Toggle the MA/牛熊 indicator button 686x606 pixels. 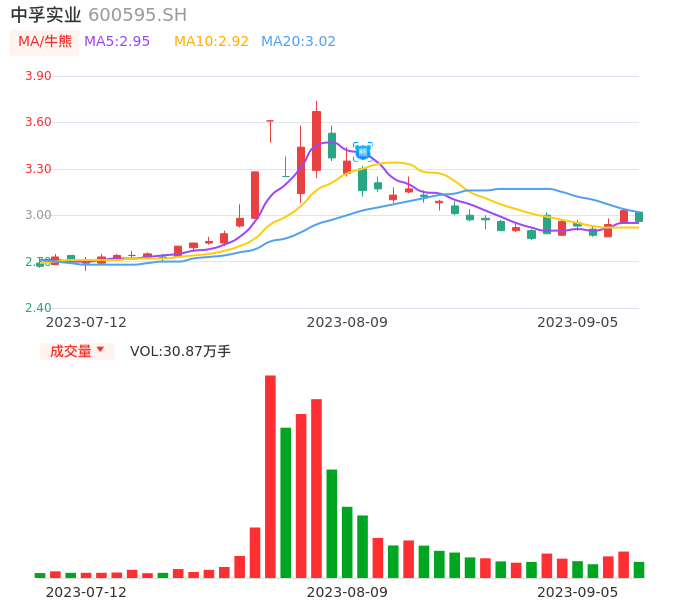click(44, 42)
